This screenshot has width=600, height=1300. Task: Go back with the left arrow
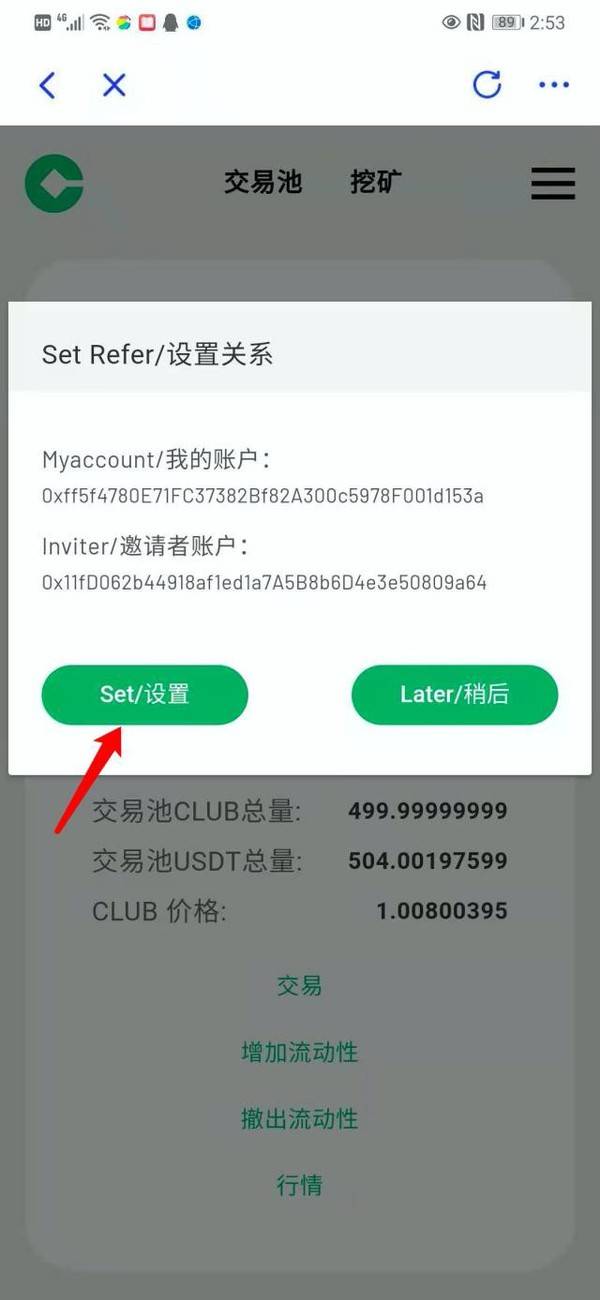pos(47,85)
